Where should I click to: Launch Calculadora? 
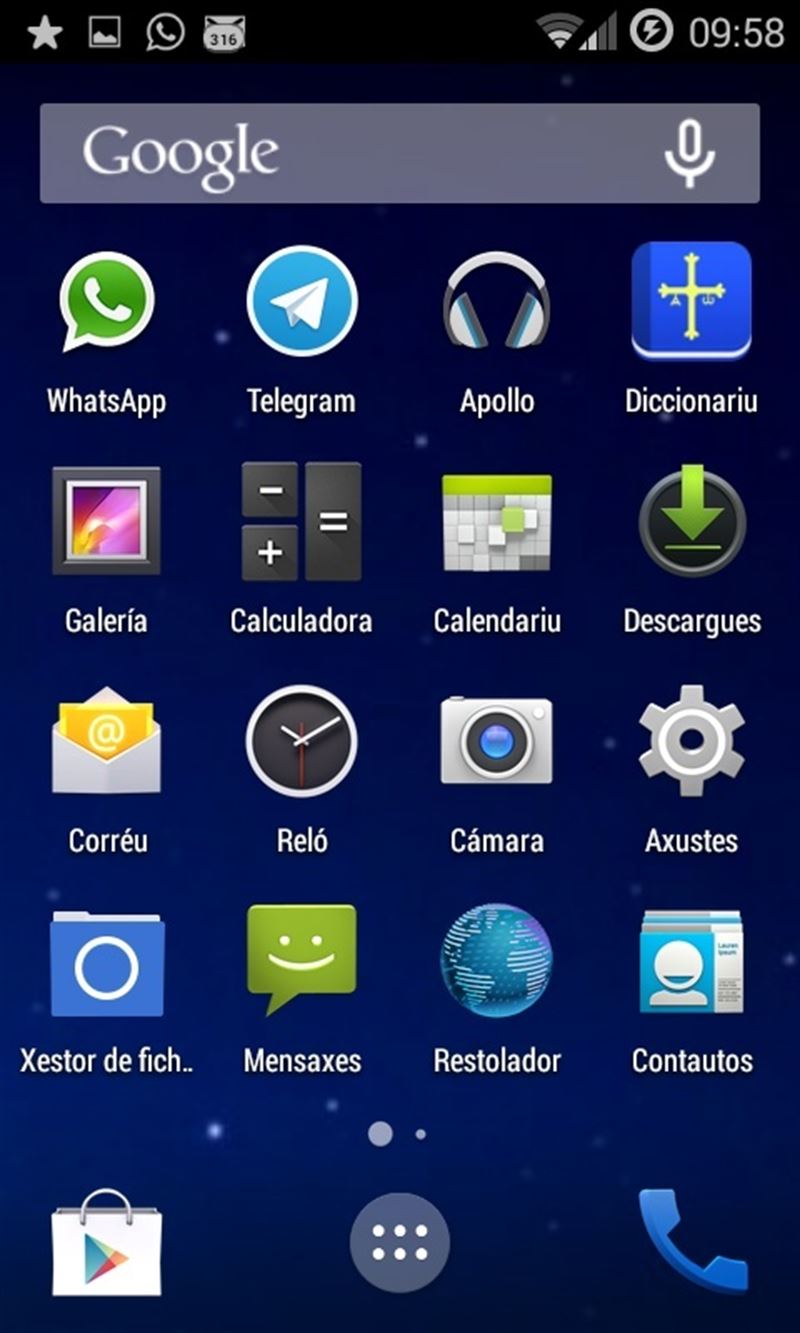click(301, 521)
